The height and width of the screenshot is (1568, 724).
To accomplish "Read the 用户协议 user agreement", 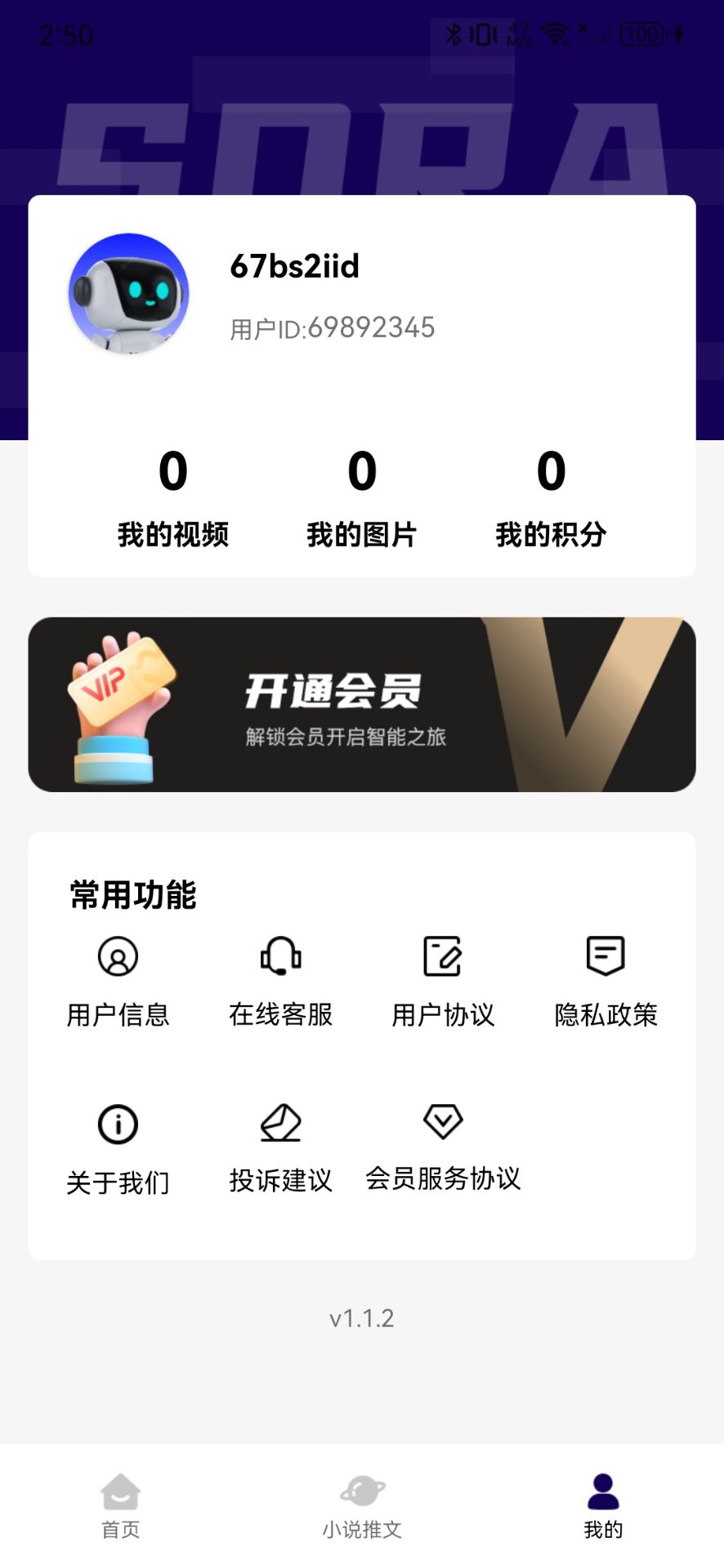I will click(x=443, y=980).
